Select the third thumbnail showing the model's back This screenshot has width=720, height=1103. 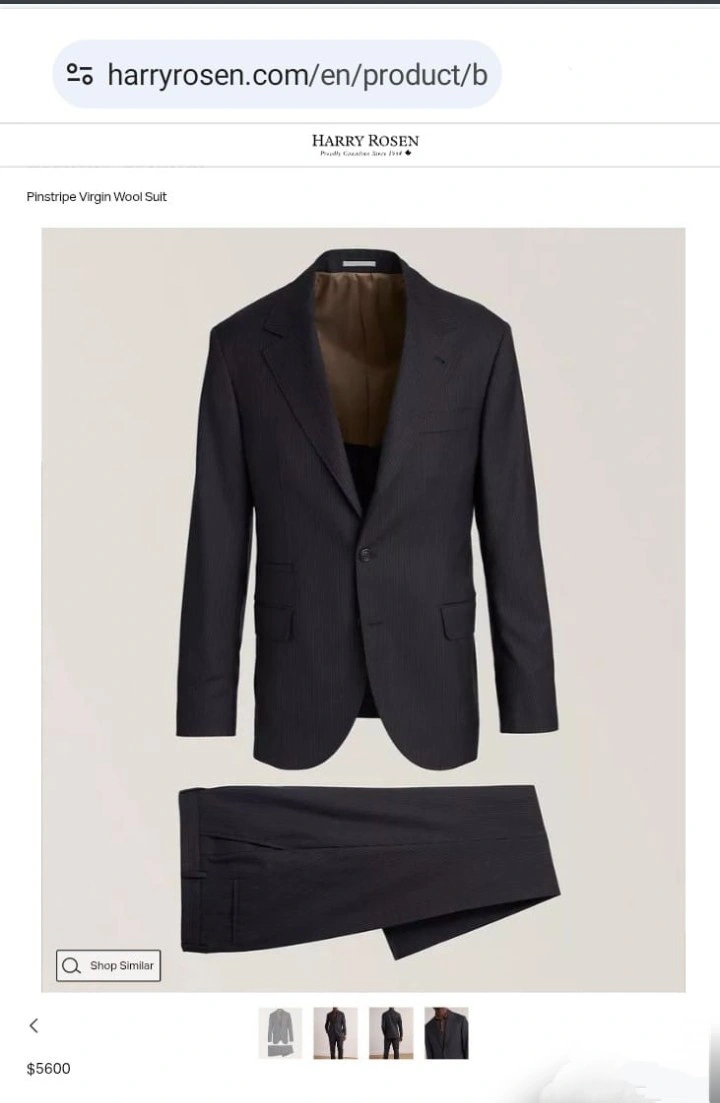click(x=390, y=1033)
